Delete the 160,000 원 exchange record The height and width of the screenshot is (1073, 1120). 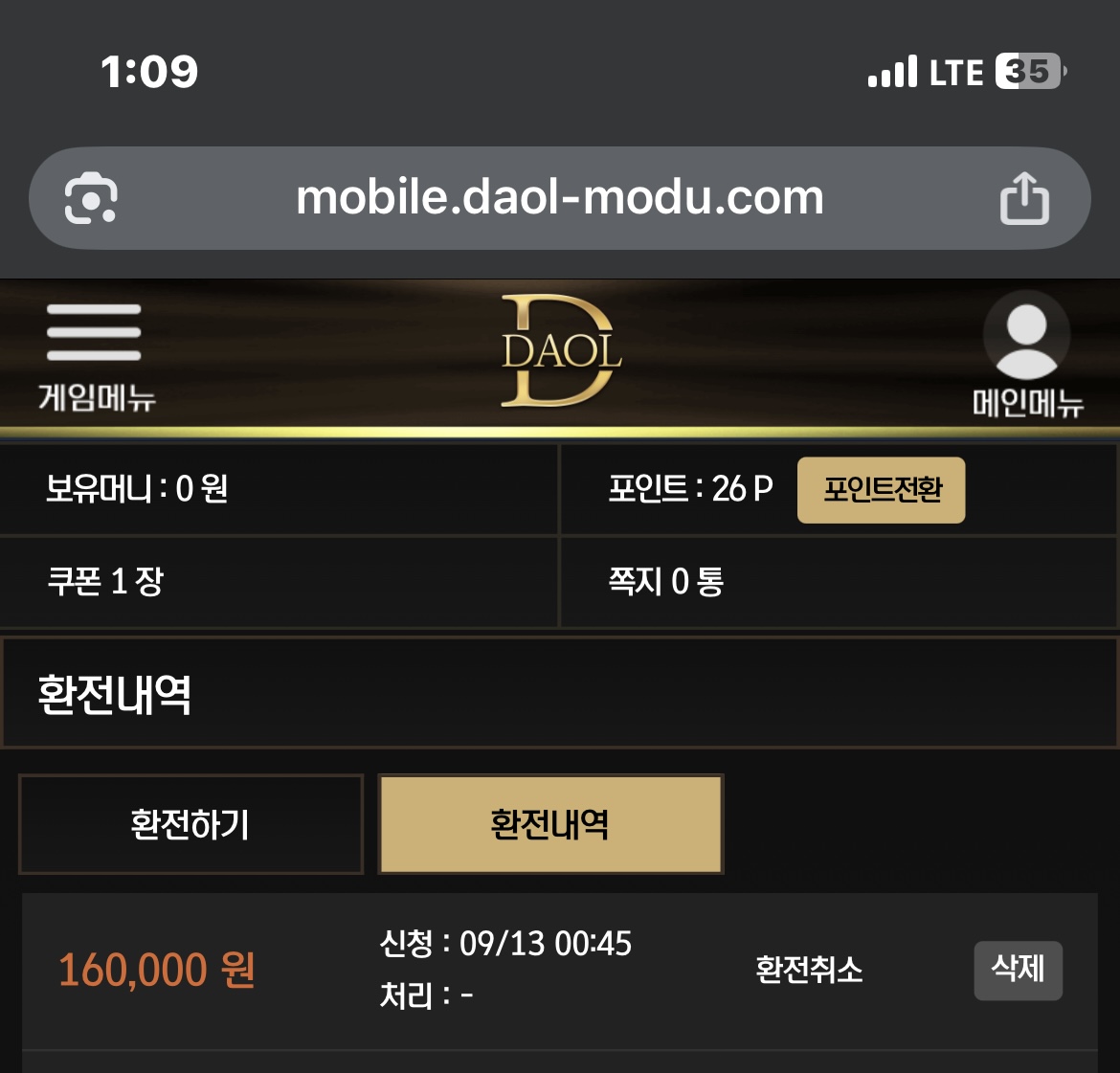1018,970
